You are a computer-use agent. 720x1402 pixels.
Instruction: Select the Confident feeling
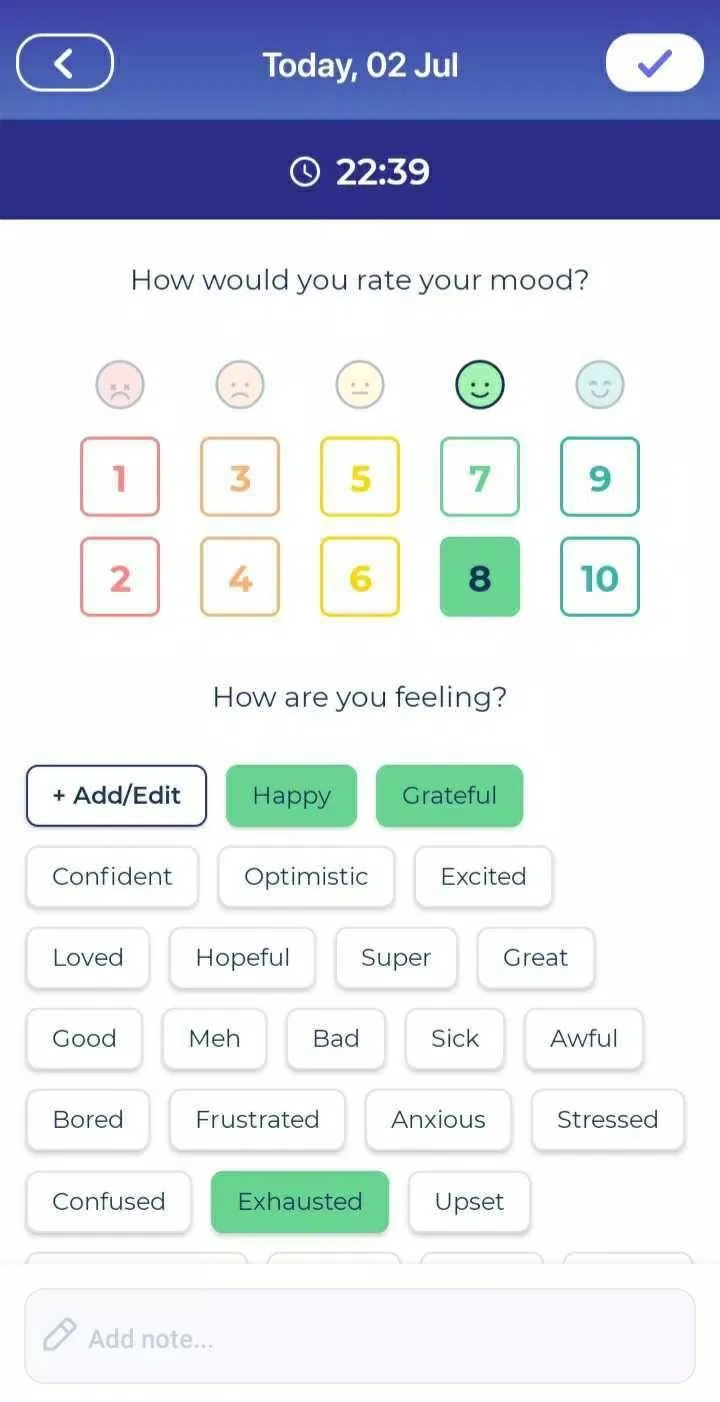click(112, 877)
